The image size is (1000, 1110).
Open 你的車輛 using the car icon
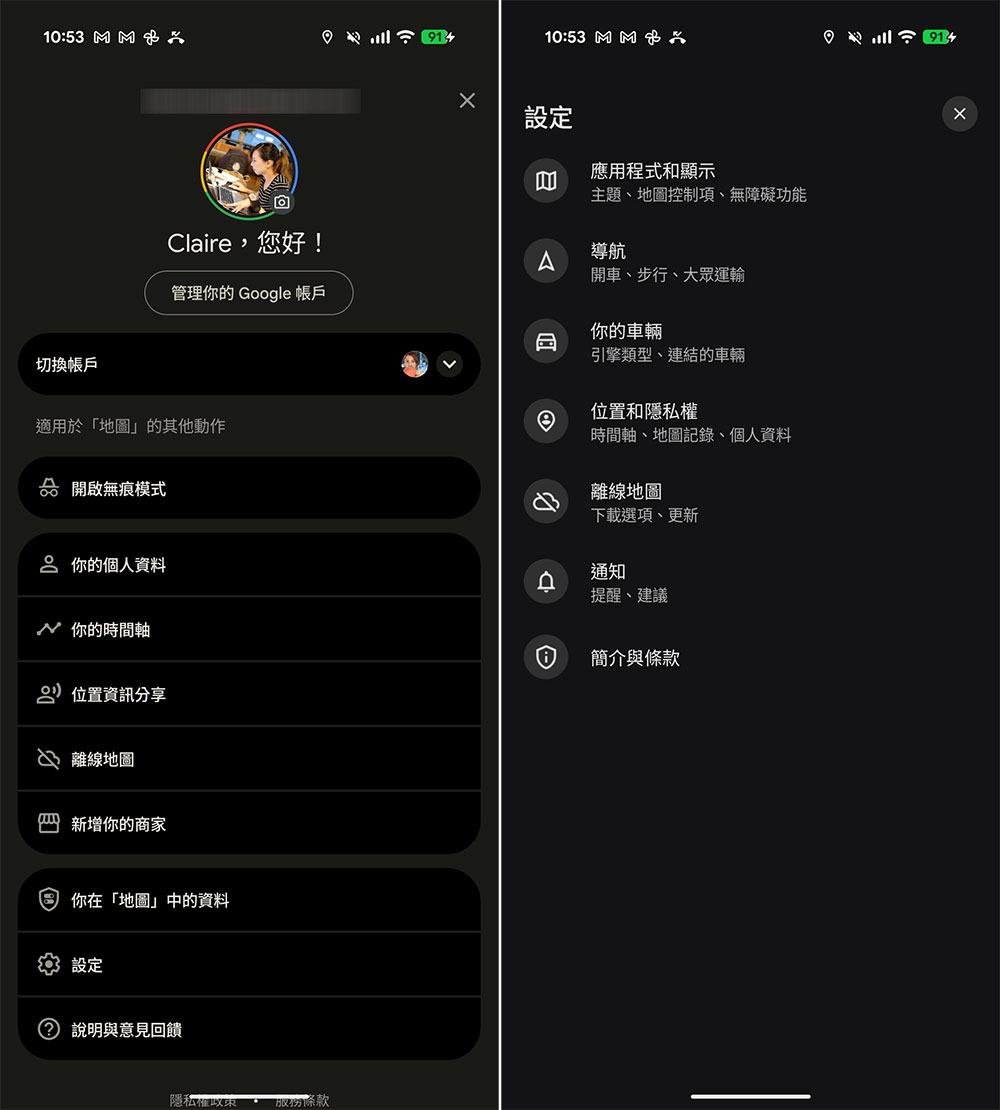click(545, 341)
